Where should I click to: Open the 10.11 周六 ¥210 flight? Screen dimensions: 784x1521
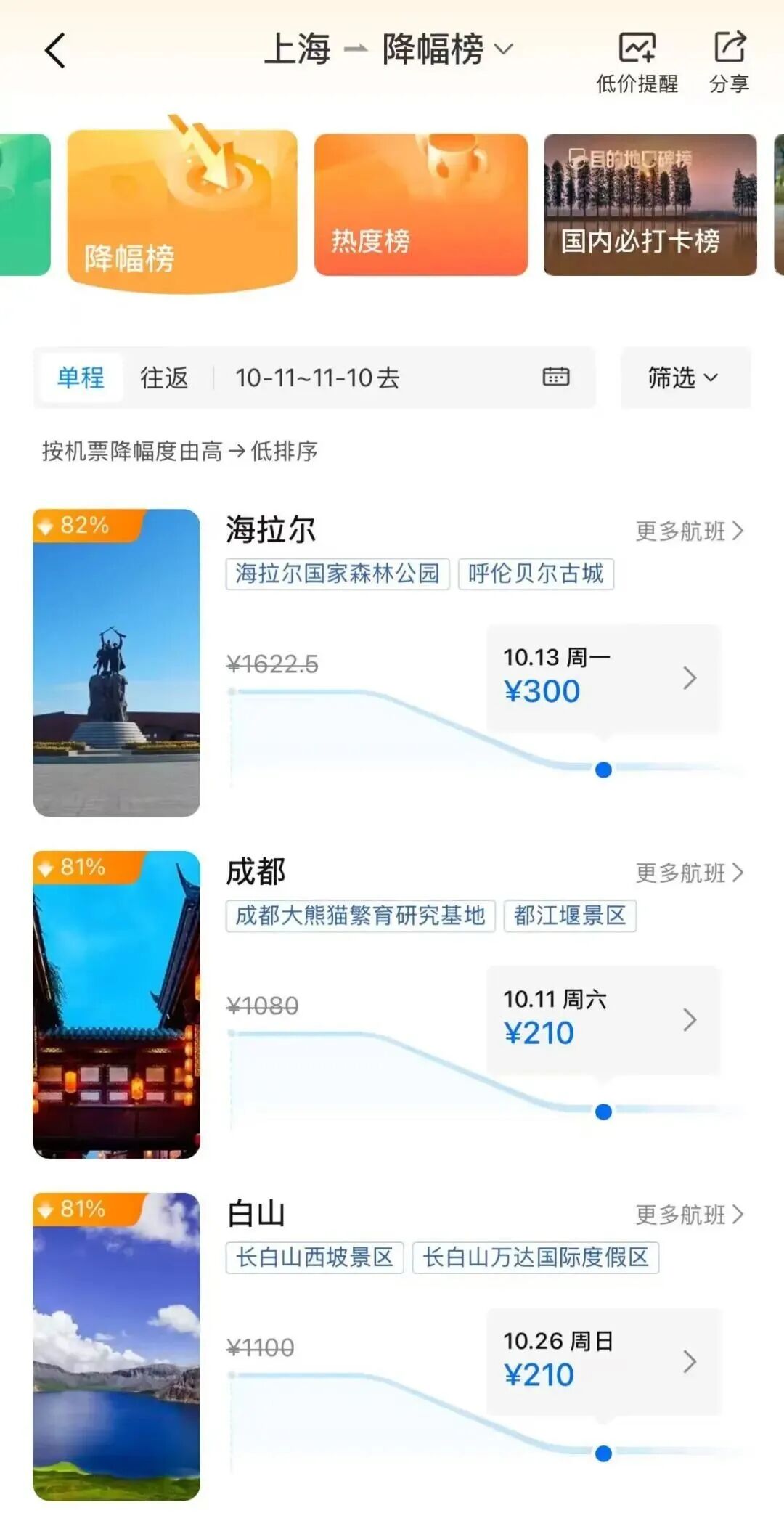pos(603,1019)
